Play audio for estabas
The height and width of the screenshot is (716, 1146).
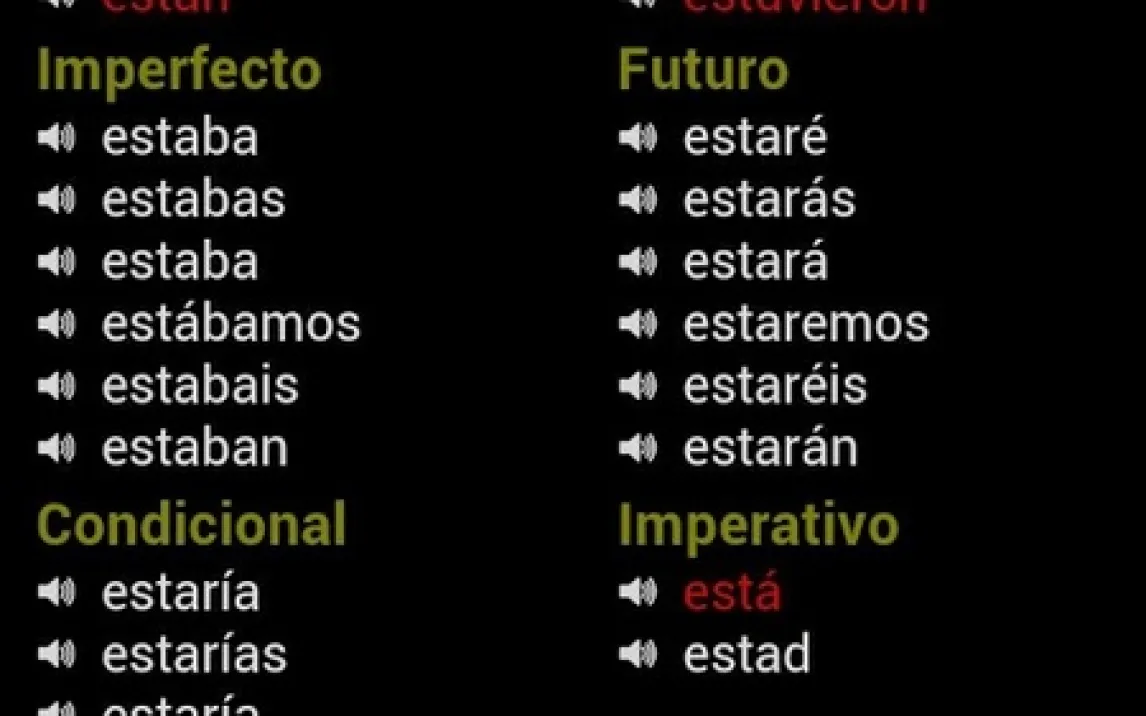pos(57,199)
